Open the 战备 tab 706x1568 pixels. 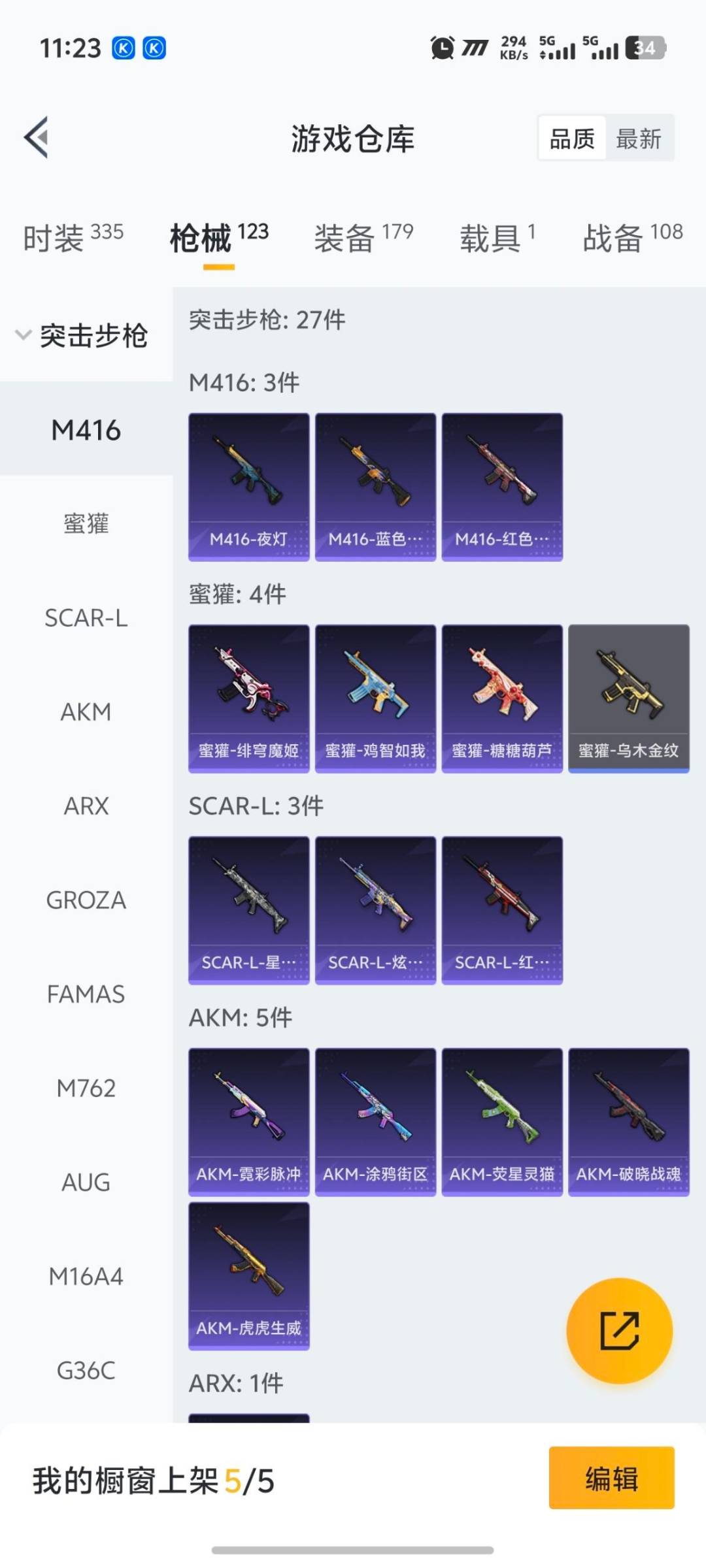pyautogui.click(x=631, y=237)
